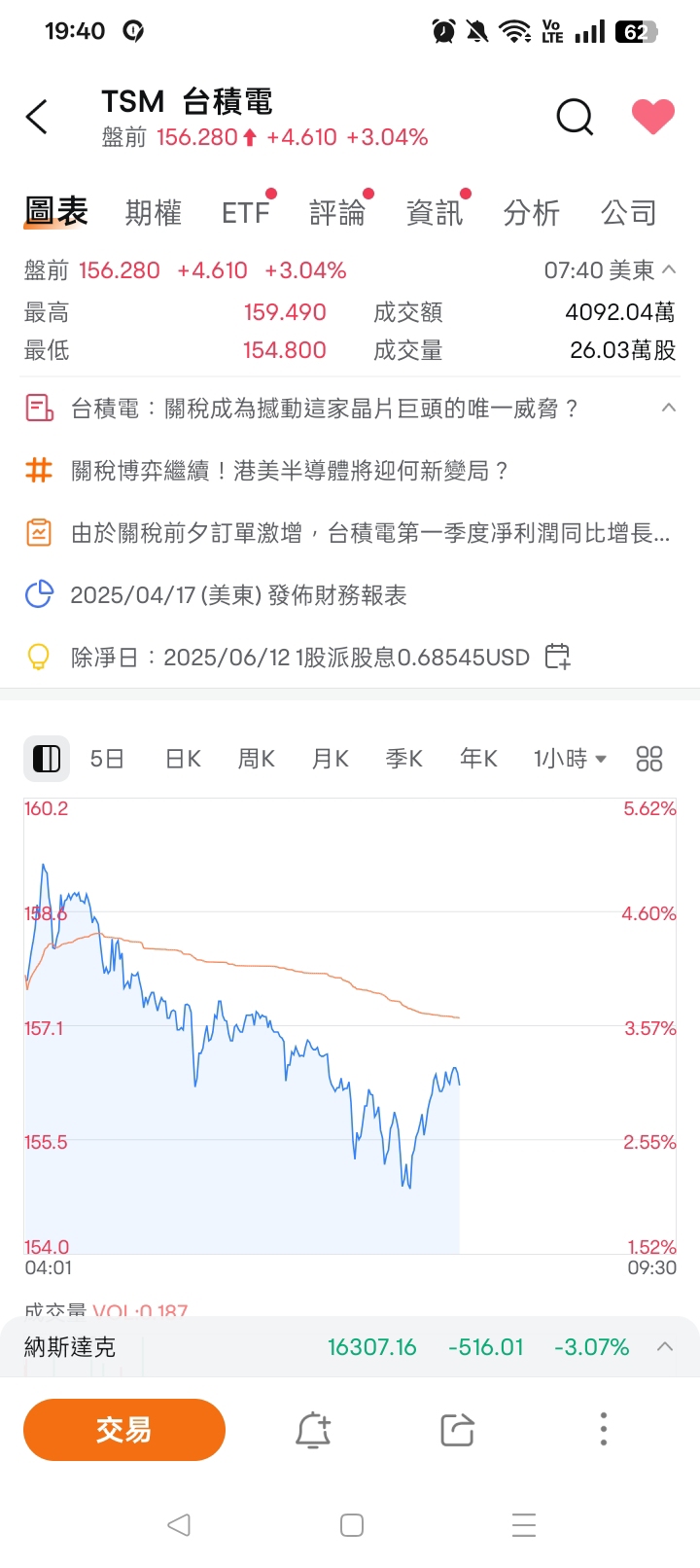Select the 日K chart period
The height and width of the screenshot is (1568, 700).
(x=182, y=759)
